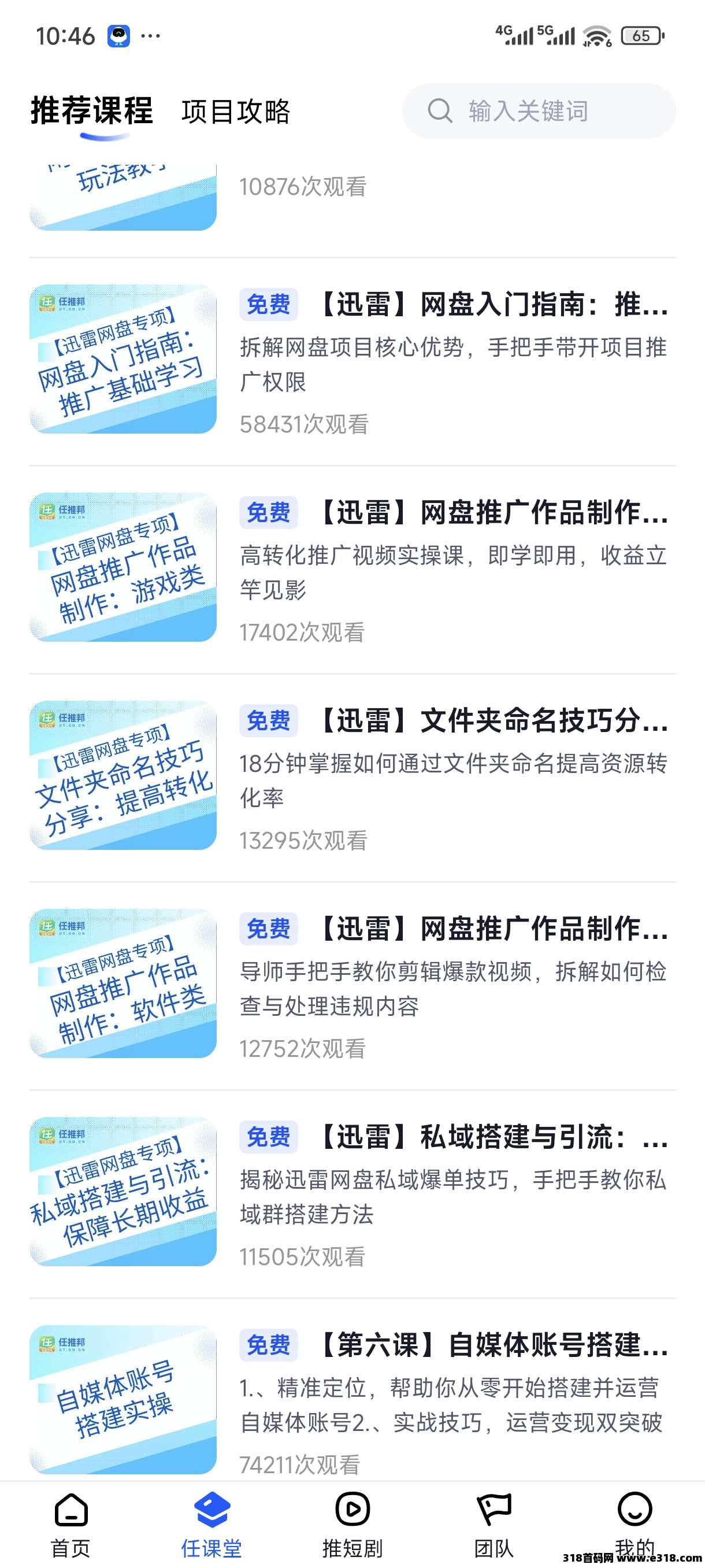Tap the 输入关键词 search field
Image resolution: width=705 pixels, height=1568 pixels.
pyautogui.click(x=539, y=111)
